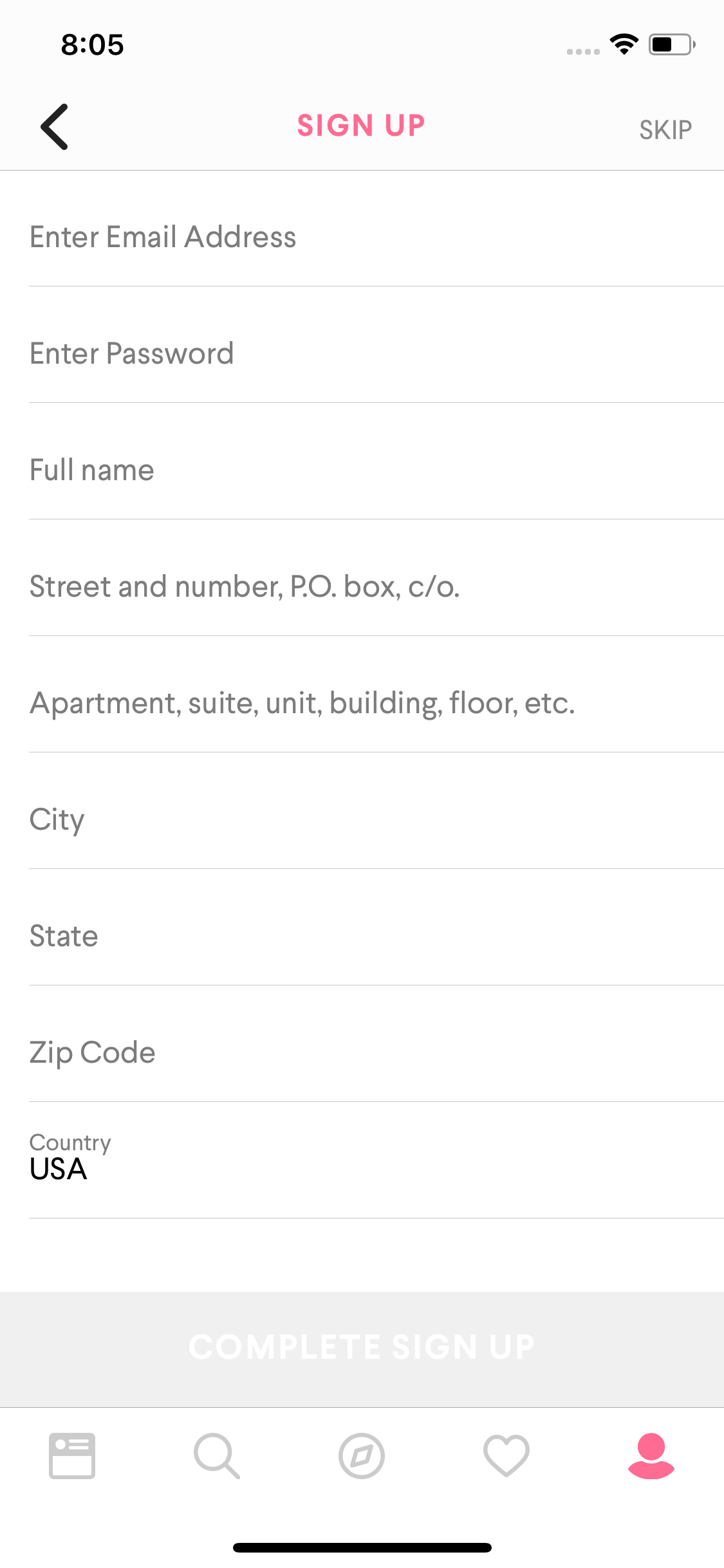The height and width of the screenshot is (1568, 724).
Task: Select the Enter Password field
Action: pos(376,354)
